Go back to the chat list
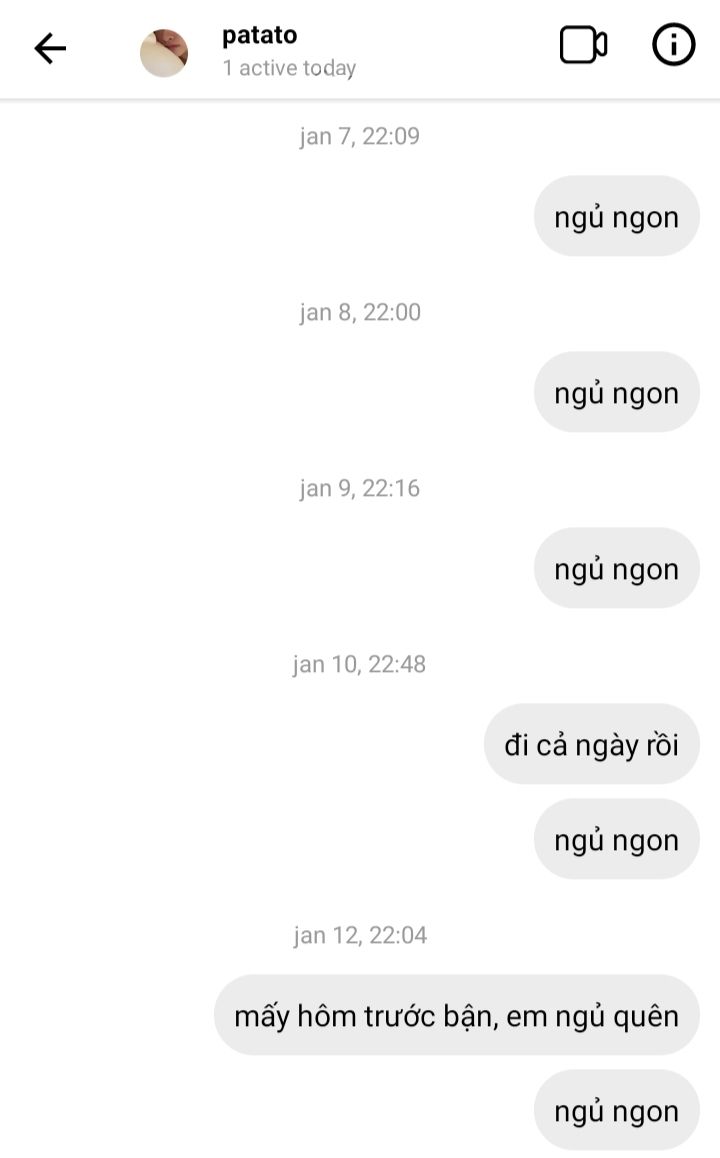The width and height of the screenshot is (720, 1158). pyautogui.click(x=50, y=48)
